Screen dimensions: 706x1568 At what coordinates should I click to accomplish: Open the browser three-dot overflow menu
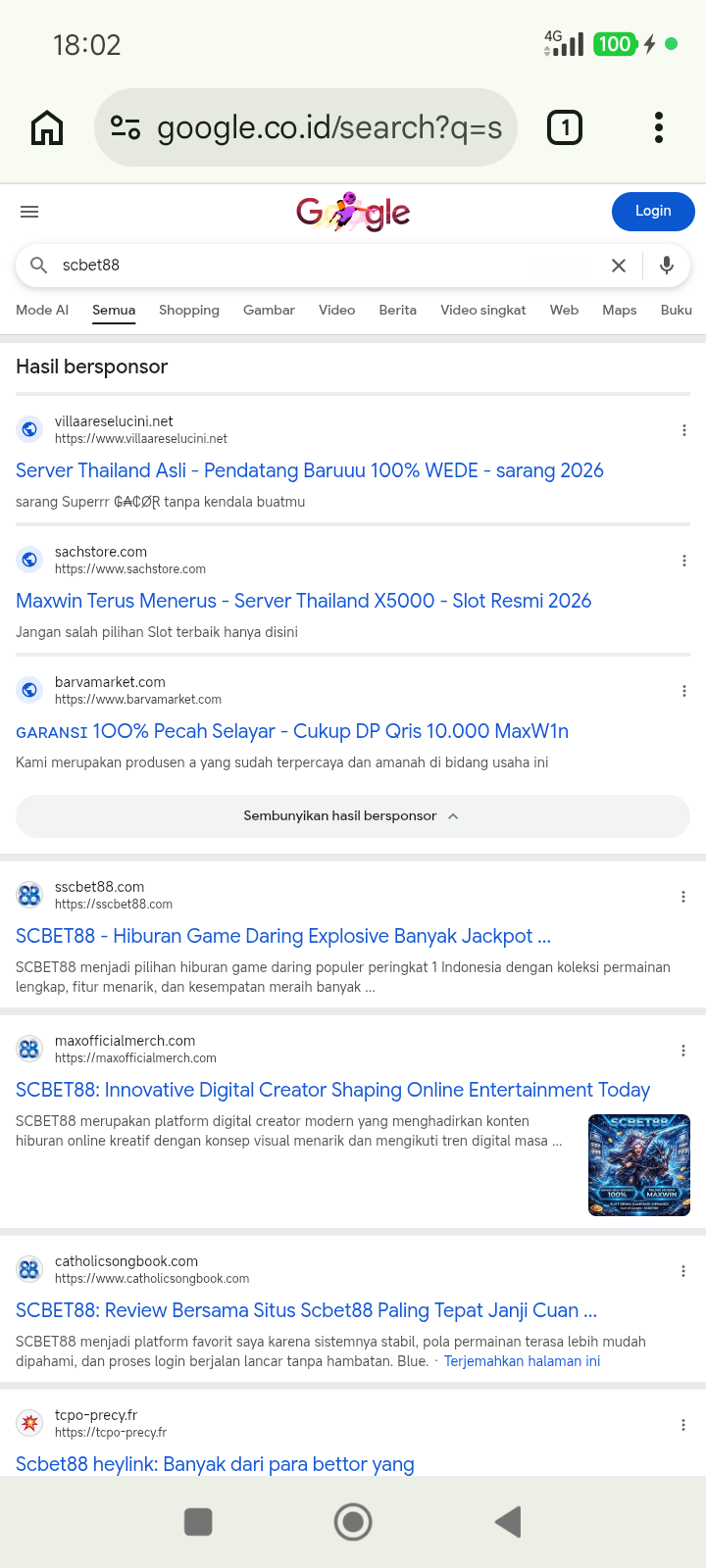[659, 127]
